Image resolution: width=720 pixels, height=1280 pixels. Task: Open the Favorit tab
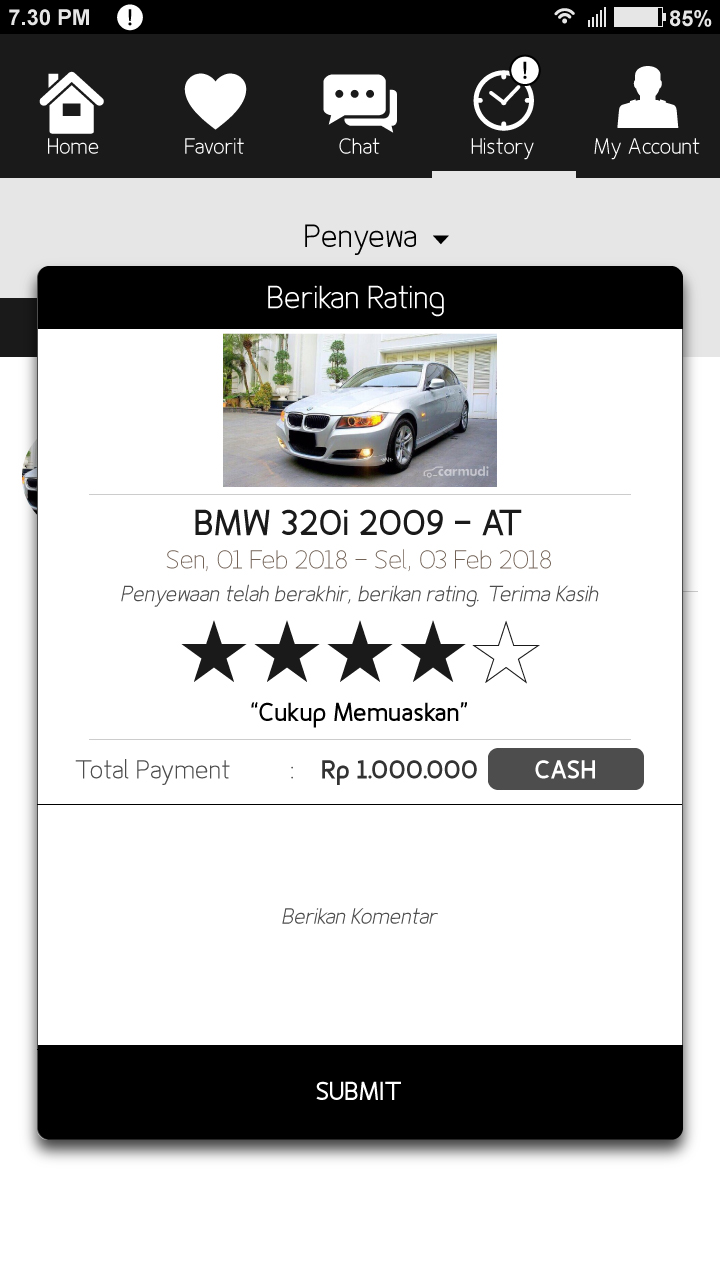(x=214, y=115)
